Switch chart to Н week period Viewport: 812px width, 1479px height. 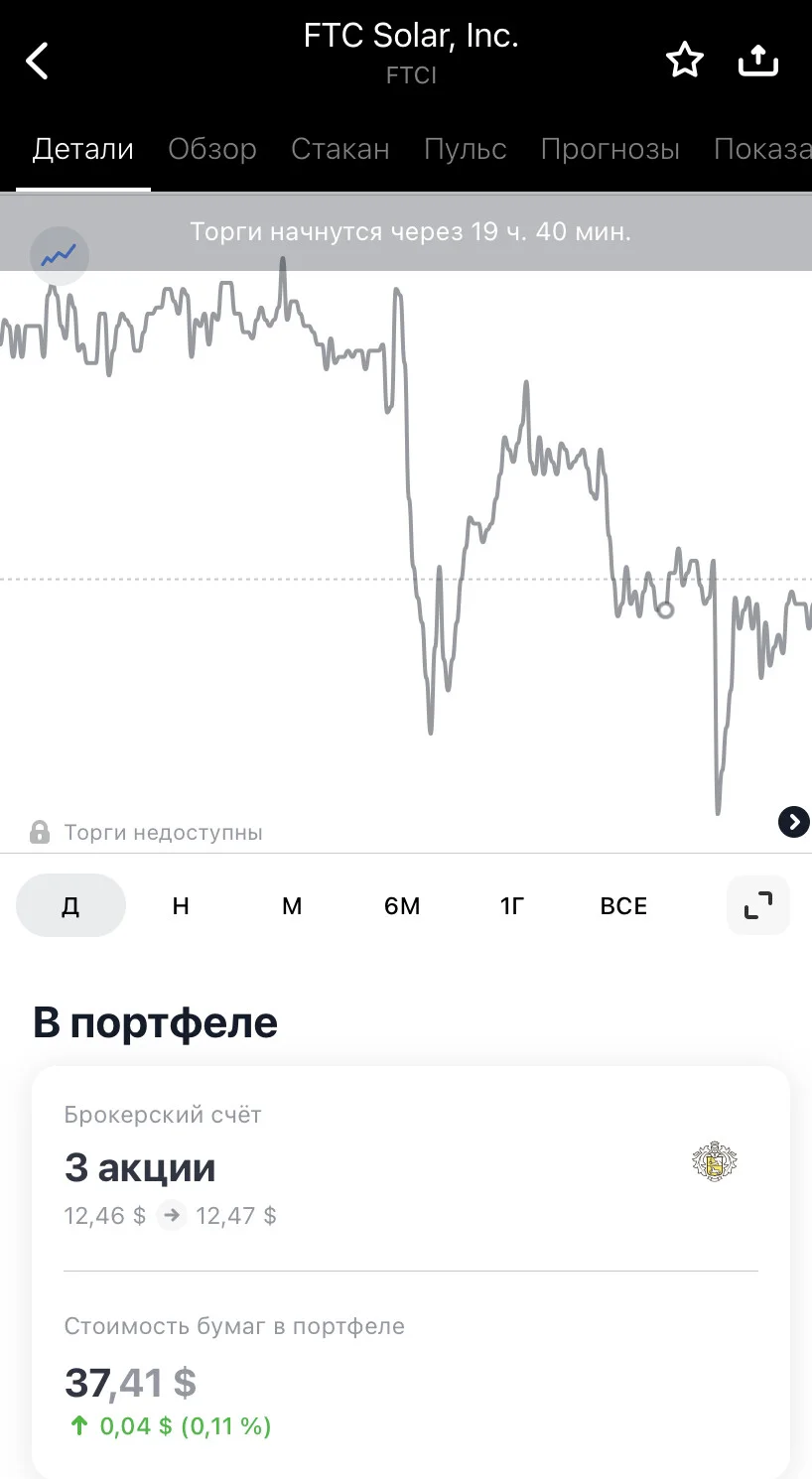[x=181, y=905]
